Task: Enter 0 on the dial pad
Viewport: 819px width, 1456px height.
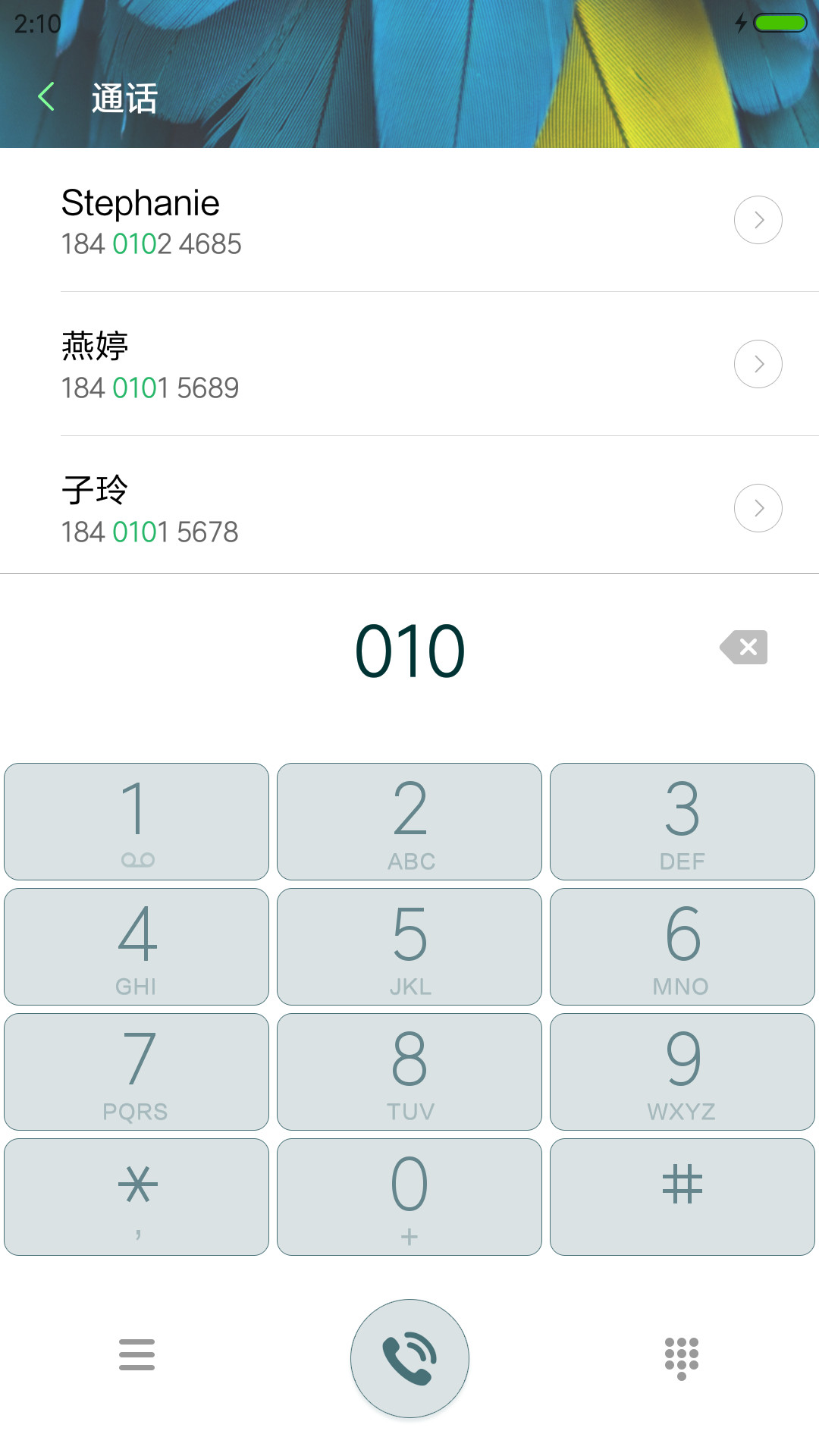Action: (409, 1197)
